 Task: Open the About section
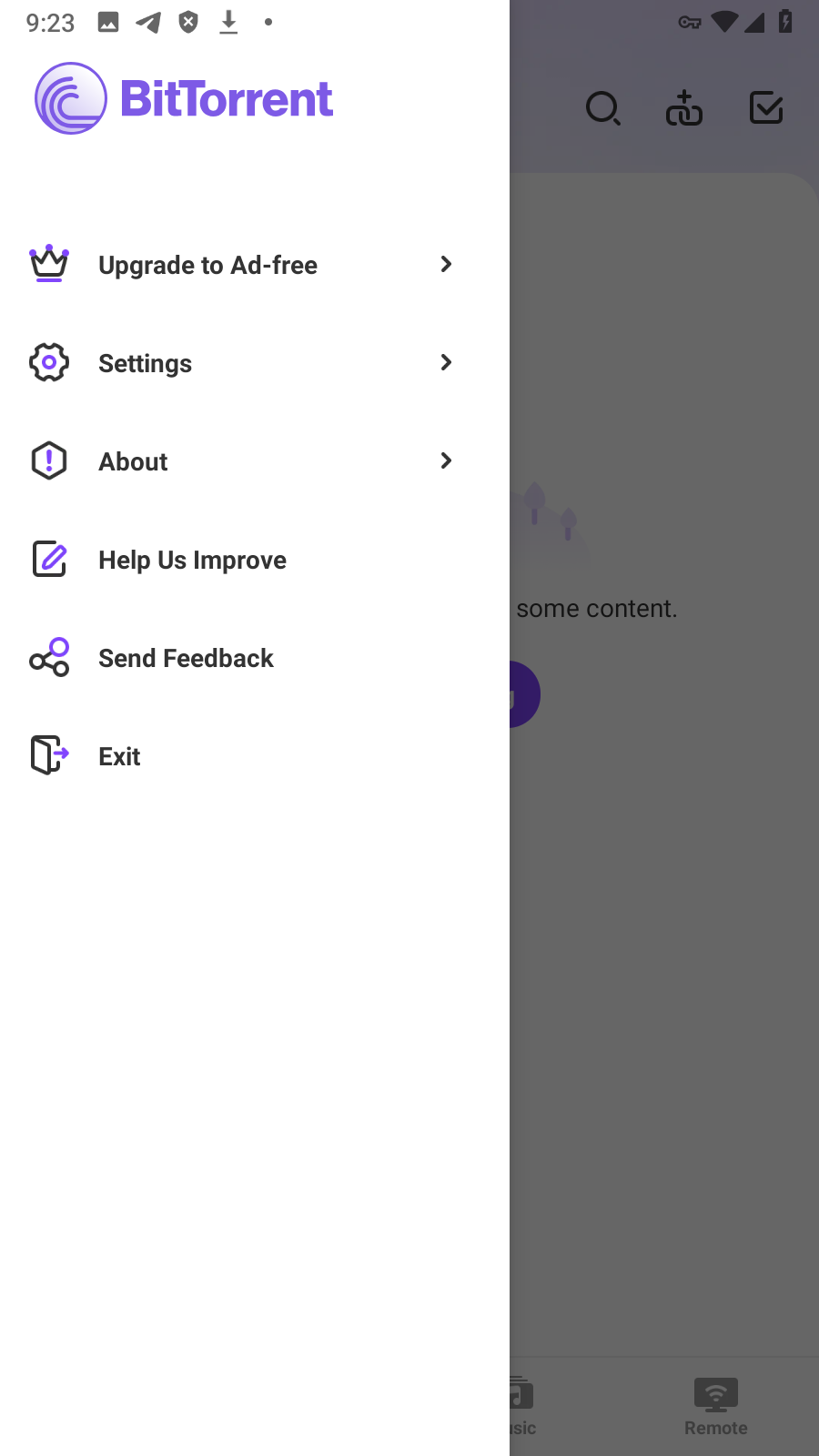(x=241, y=461)
